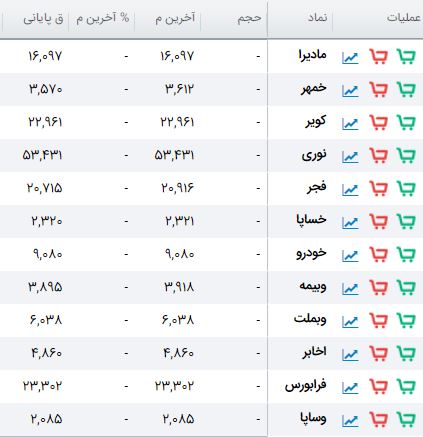The image size is (423, 437).
Task: Tap the green buy cart for خودرو
Action: point(406,254)
